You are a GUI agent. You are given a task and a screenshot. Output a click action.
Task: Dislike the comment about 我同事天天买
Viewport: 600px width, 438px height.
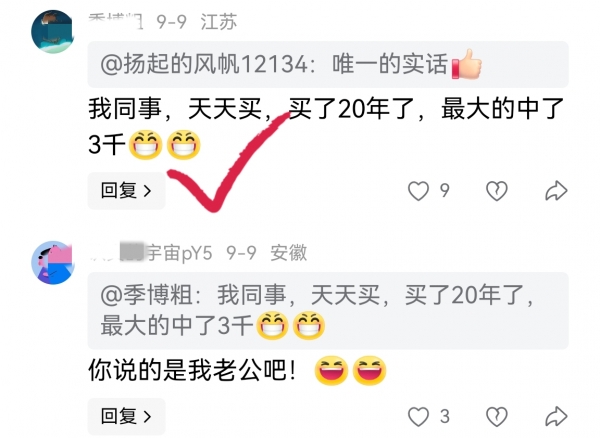pos(496,190)
